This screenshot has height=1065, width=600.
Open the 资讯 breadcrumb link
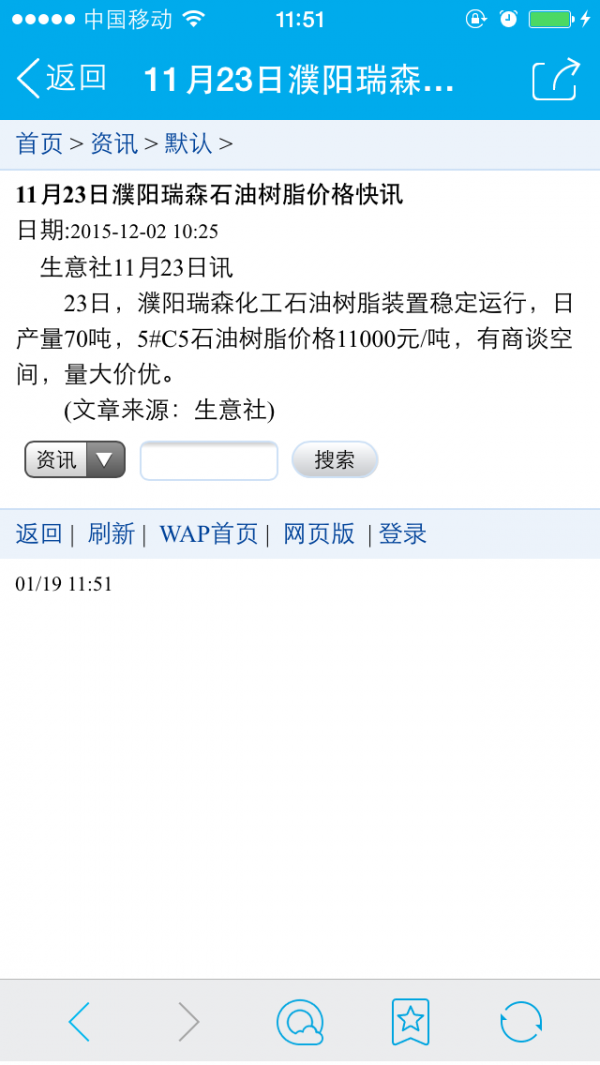(114, 144)
